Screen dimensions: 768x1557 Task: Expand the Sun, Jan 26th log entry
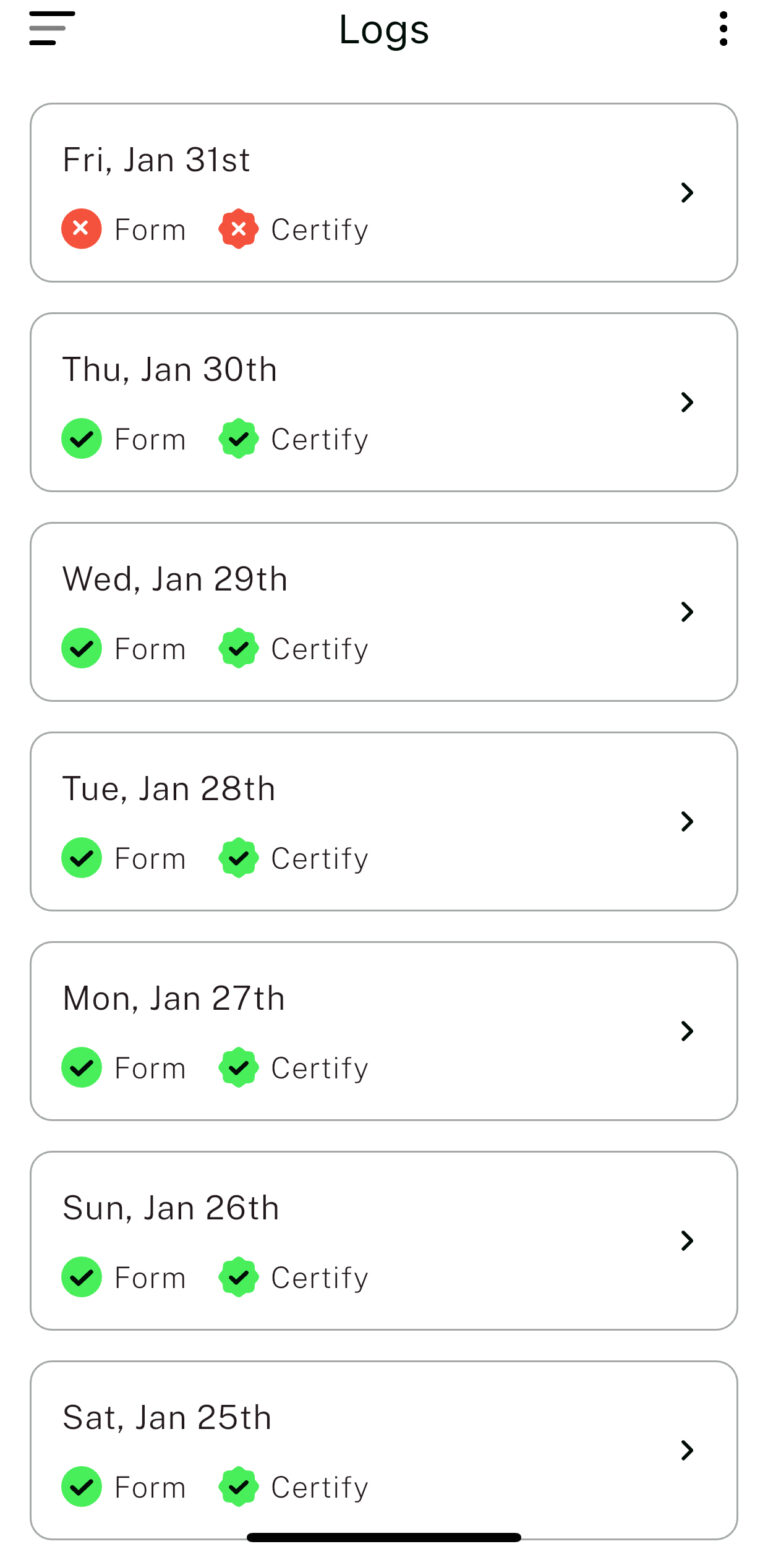point(687,1241)
